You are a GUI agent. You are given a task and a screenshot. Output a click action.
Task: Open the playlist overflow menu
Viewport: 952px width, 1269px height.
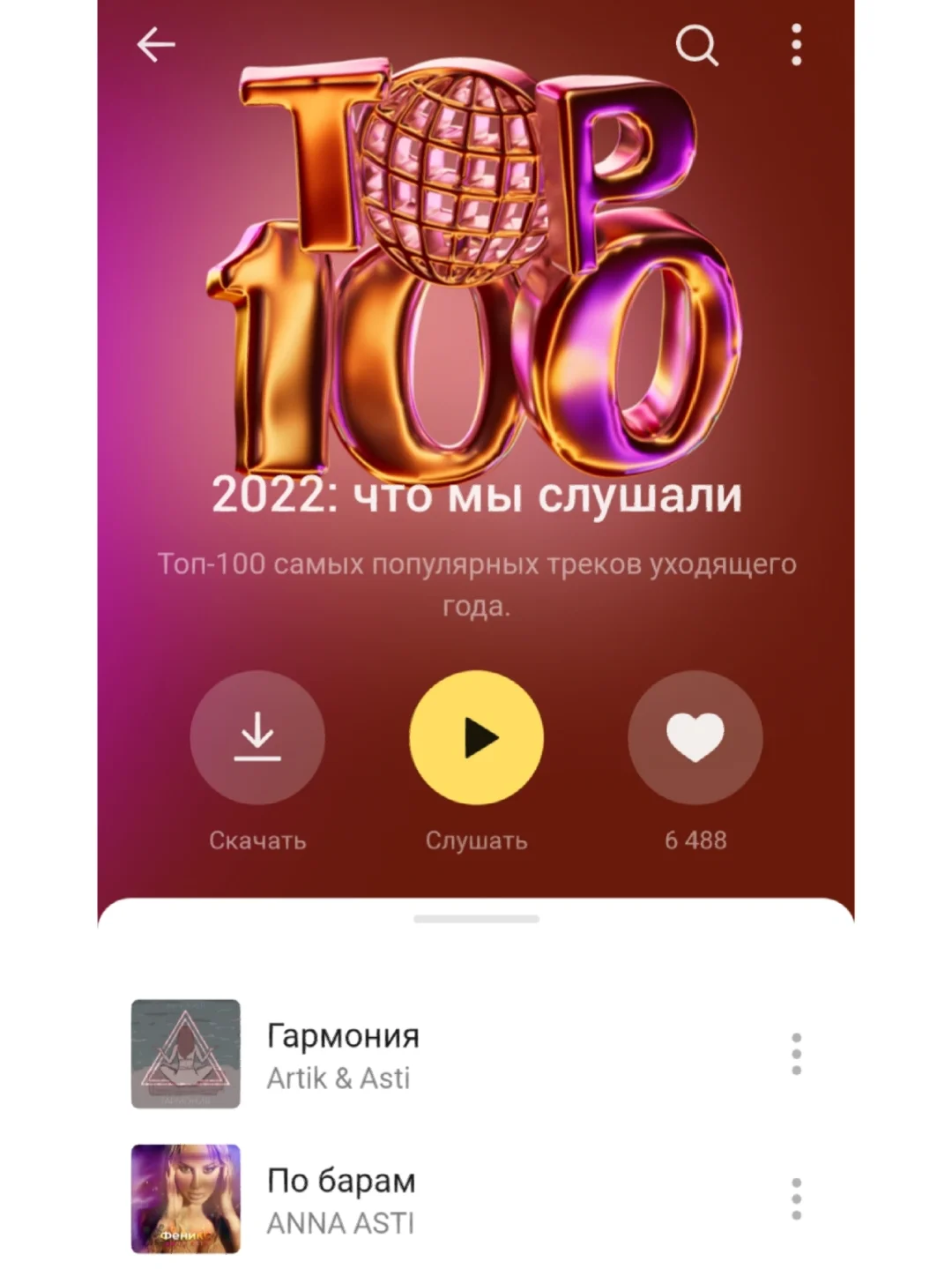(x=796, y=45)
